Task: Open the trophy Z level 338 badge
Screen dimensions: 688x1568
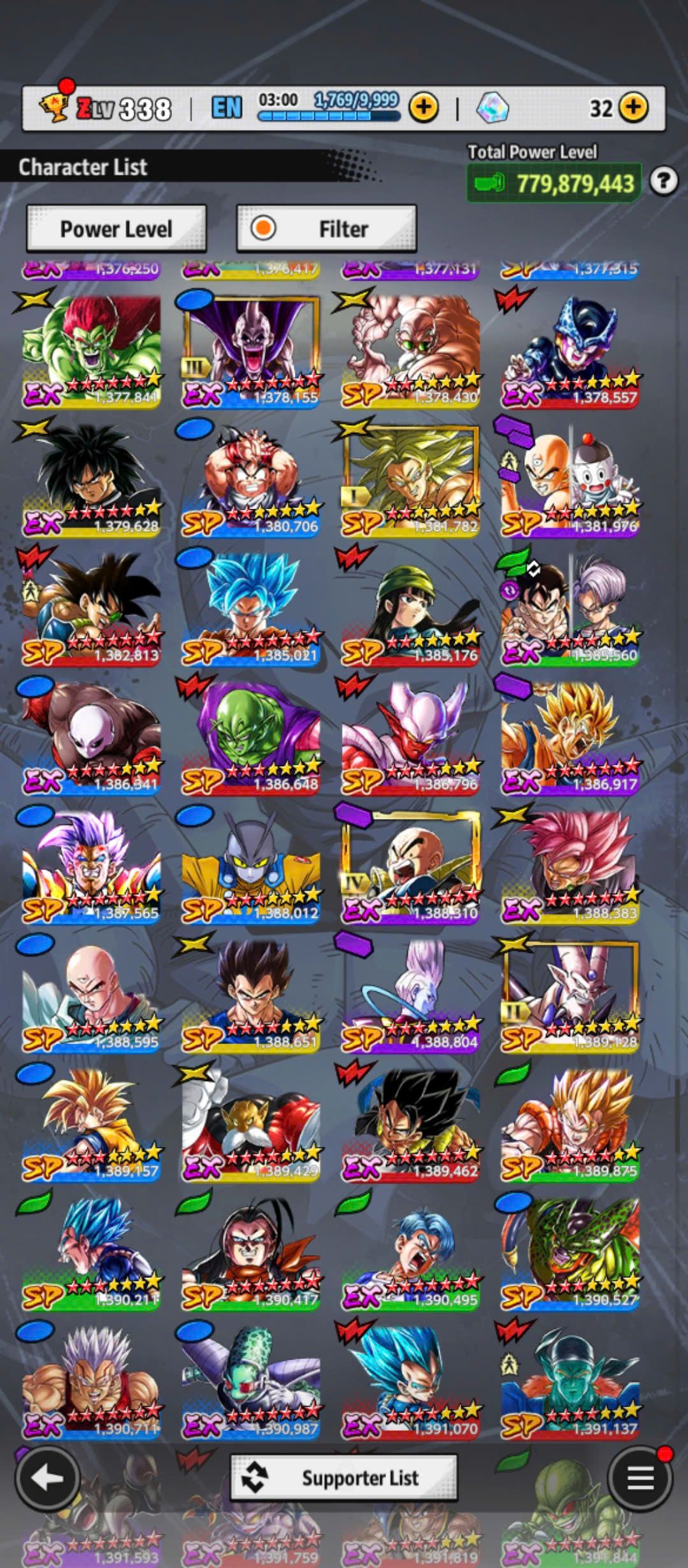Action: [105, 108]
